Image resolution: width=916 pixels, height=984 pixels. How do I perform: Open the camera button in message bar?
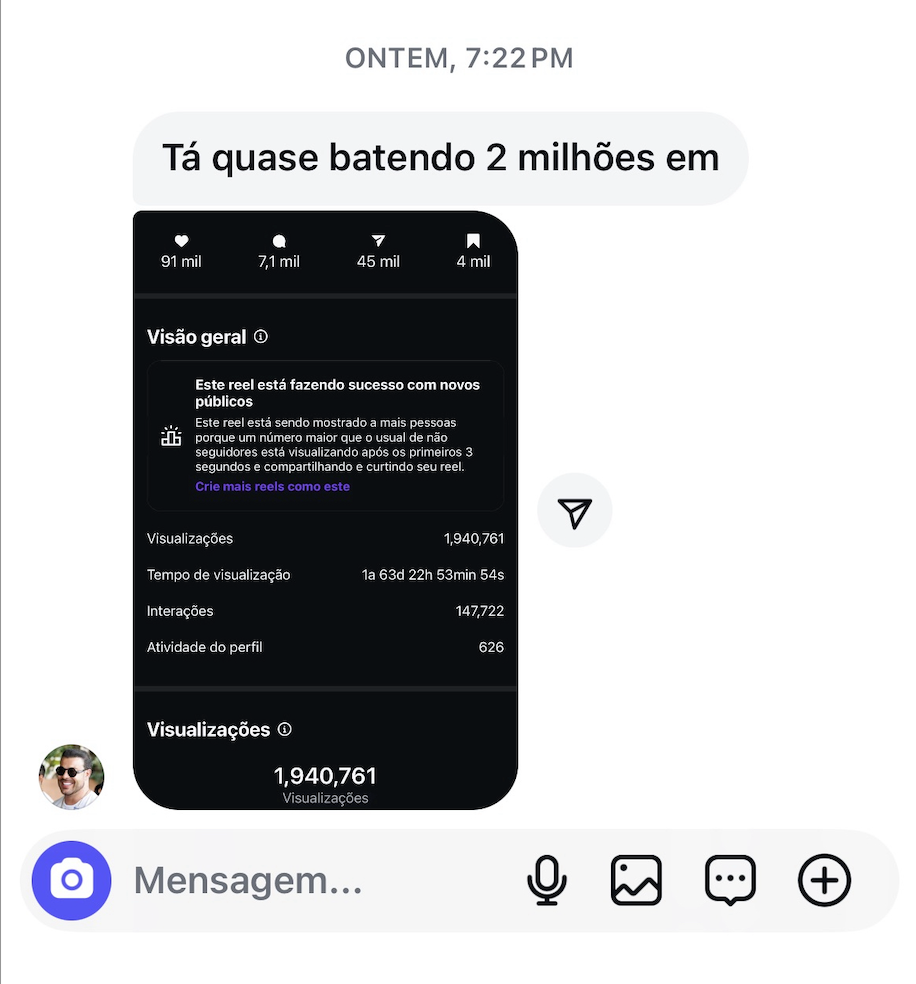[x=71, y=880]
